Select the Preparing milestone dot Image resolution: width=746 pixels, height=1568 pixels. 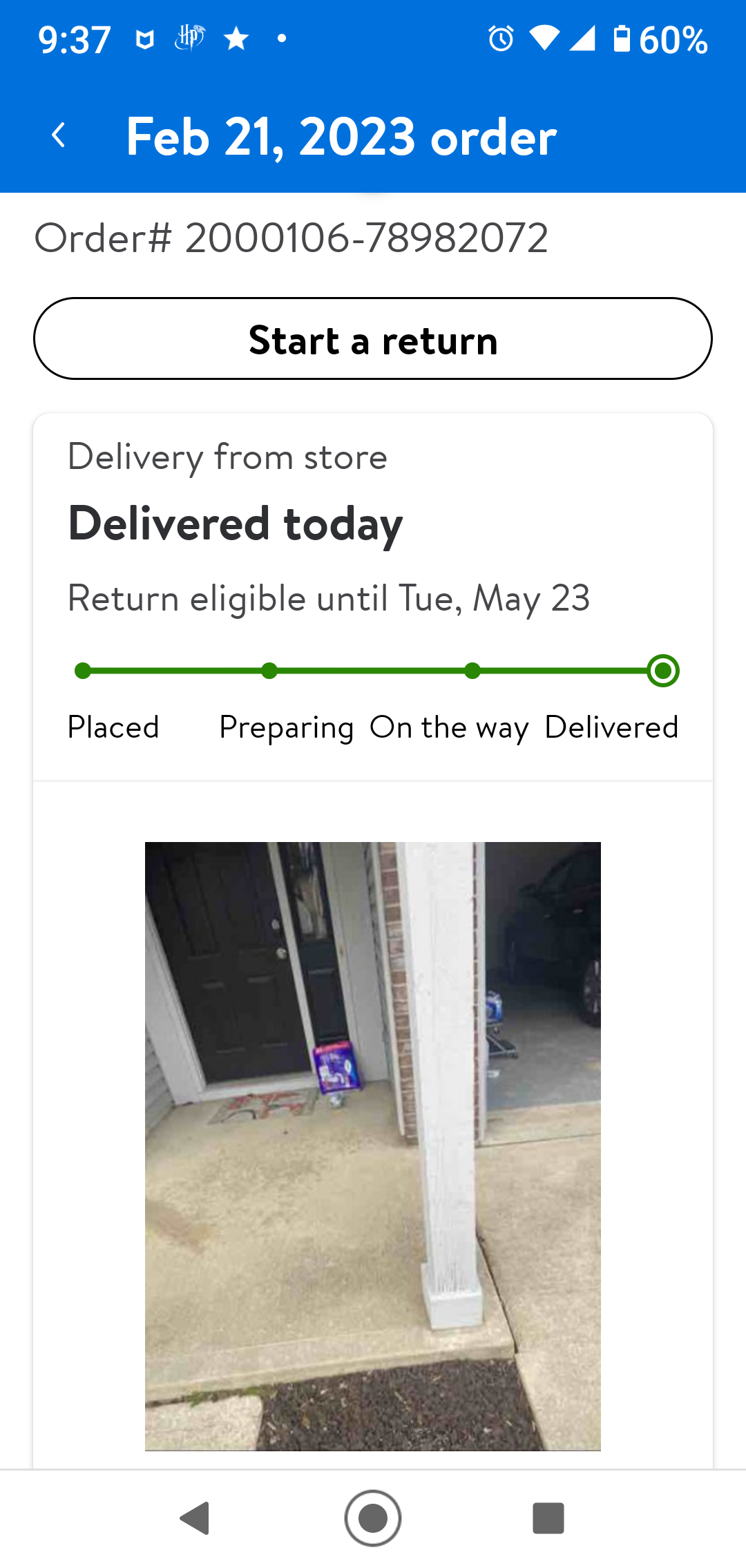pos(269,670)
